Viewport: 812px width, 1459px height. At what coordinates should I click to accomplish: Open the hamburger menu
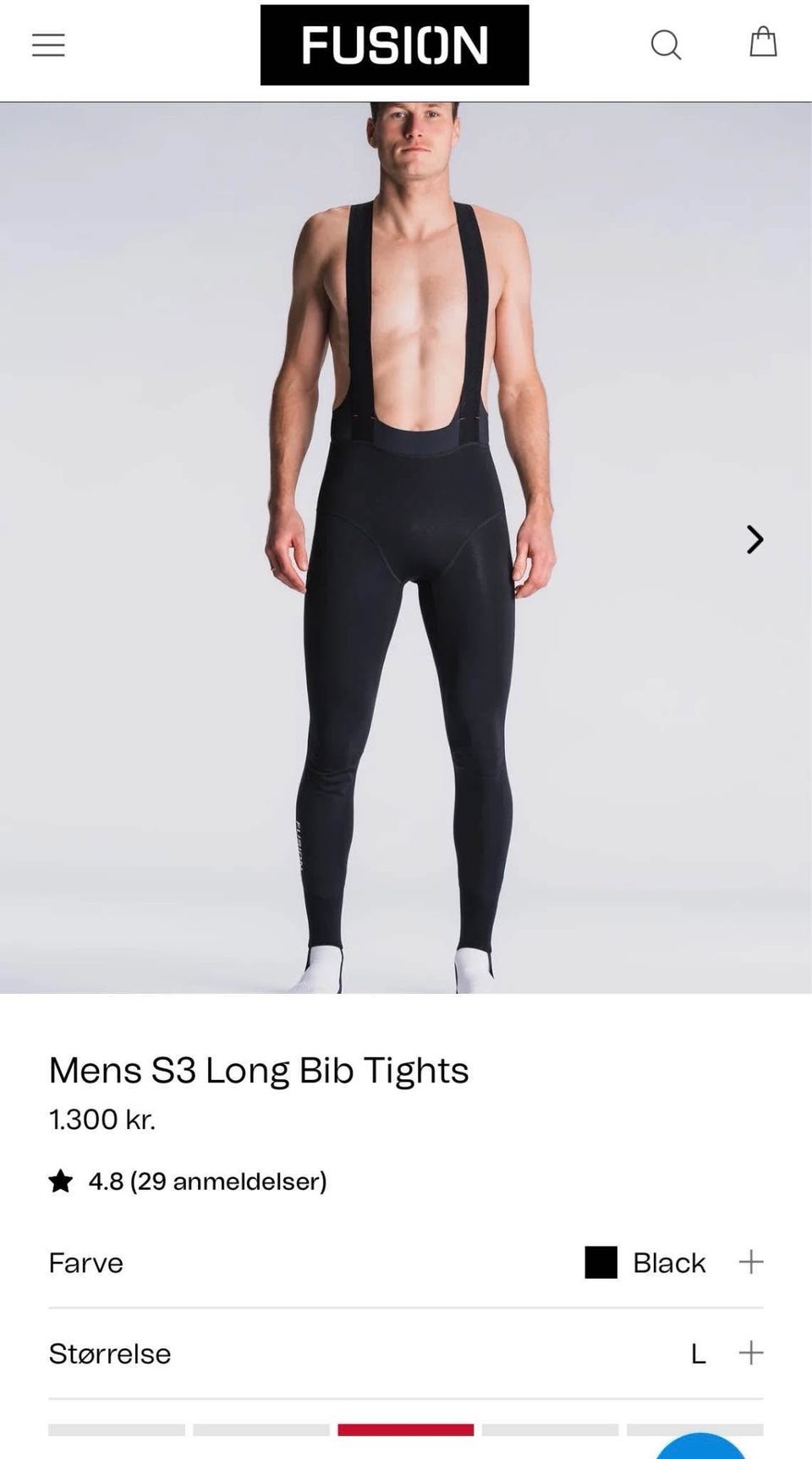[x=48, y=45]
